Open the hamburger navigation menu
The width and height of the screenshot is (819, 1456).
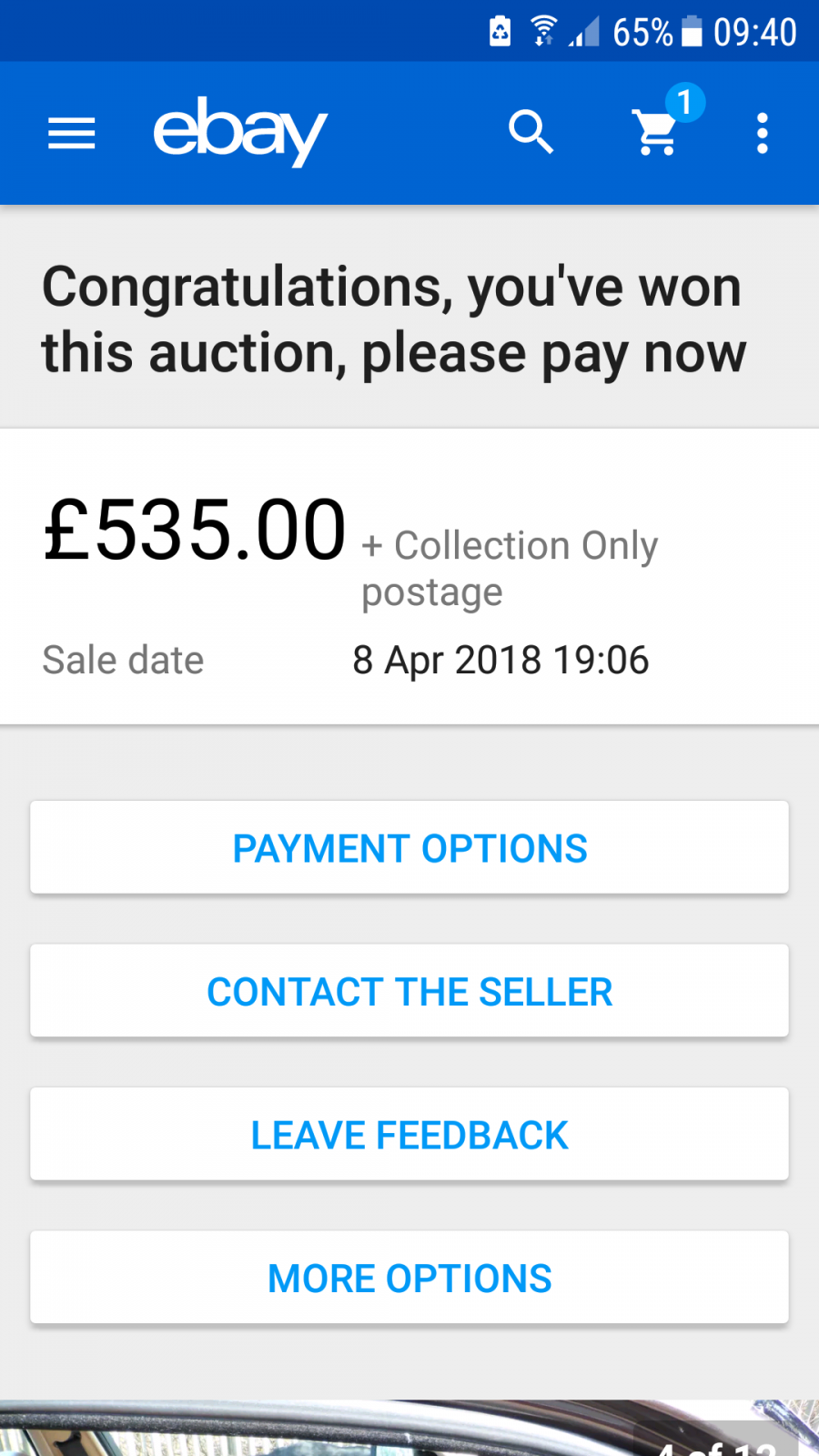(x=71, y=134)
